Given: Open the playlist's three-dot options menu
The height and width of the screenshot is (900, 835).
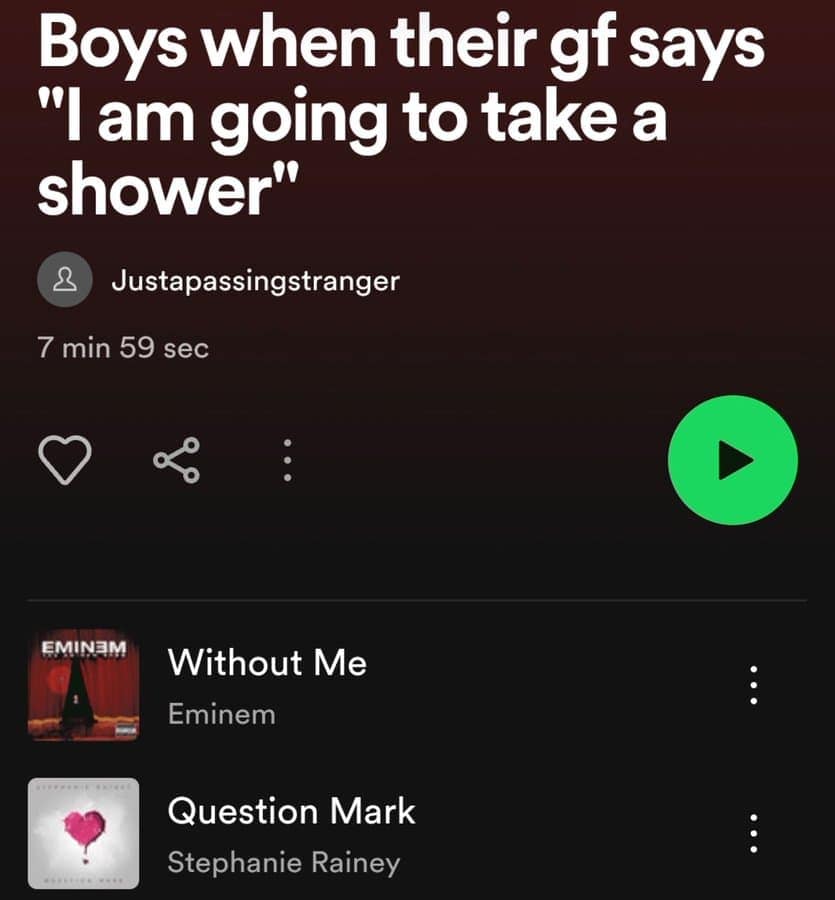Looking at the screenshot, I should 287,461.
